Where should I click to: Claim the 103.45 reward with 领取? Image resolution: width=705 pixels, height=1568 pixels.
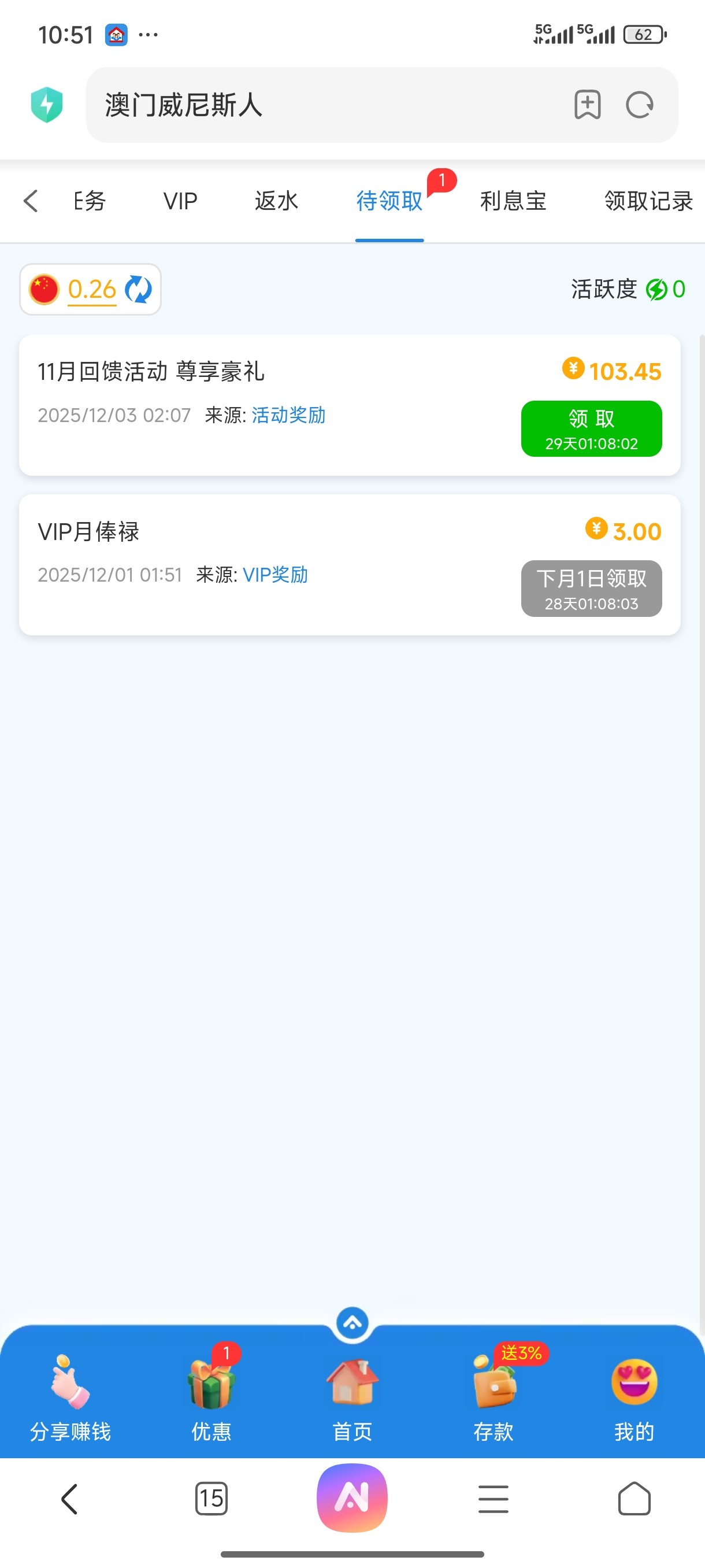(591, 428)
